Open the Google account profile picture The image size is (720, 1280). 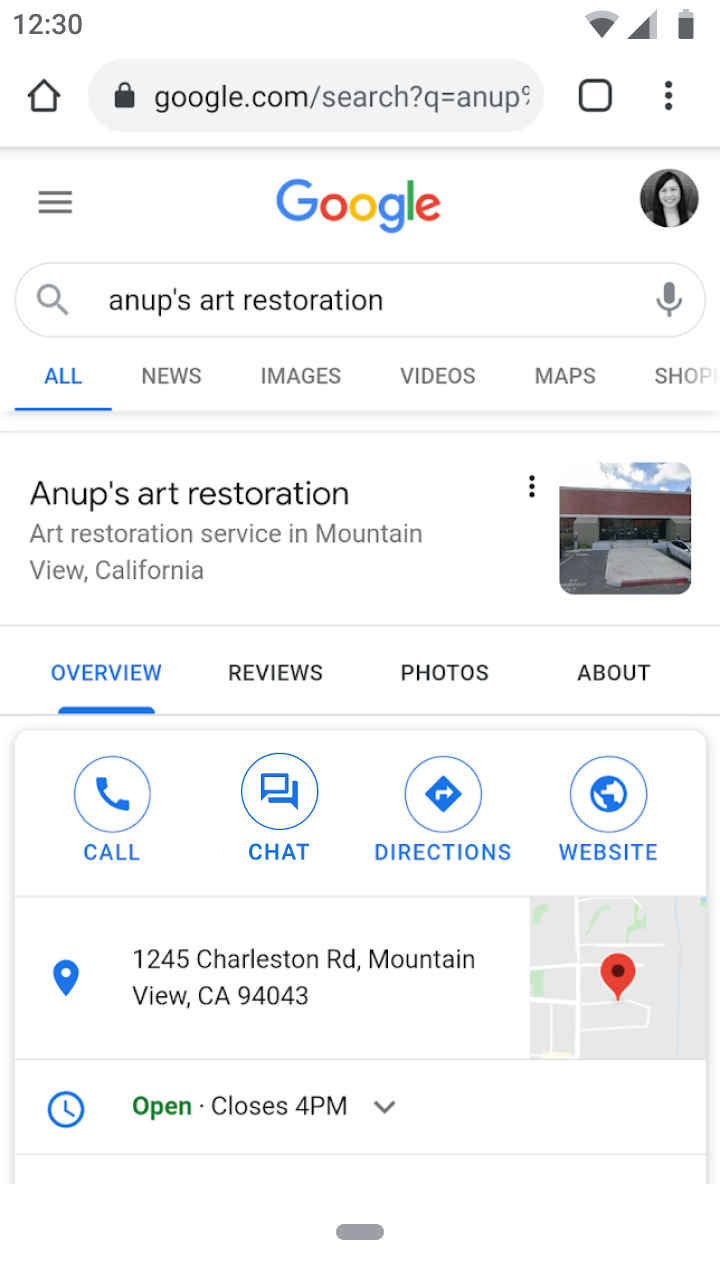[x=668, y=199]
